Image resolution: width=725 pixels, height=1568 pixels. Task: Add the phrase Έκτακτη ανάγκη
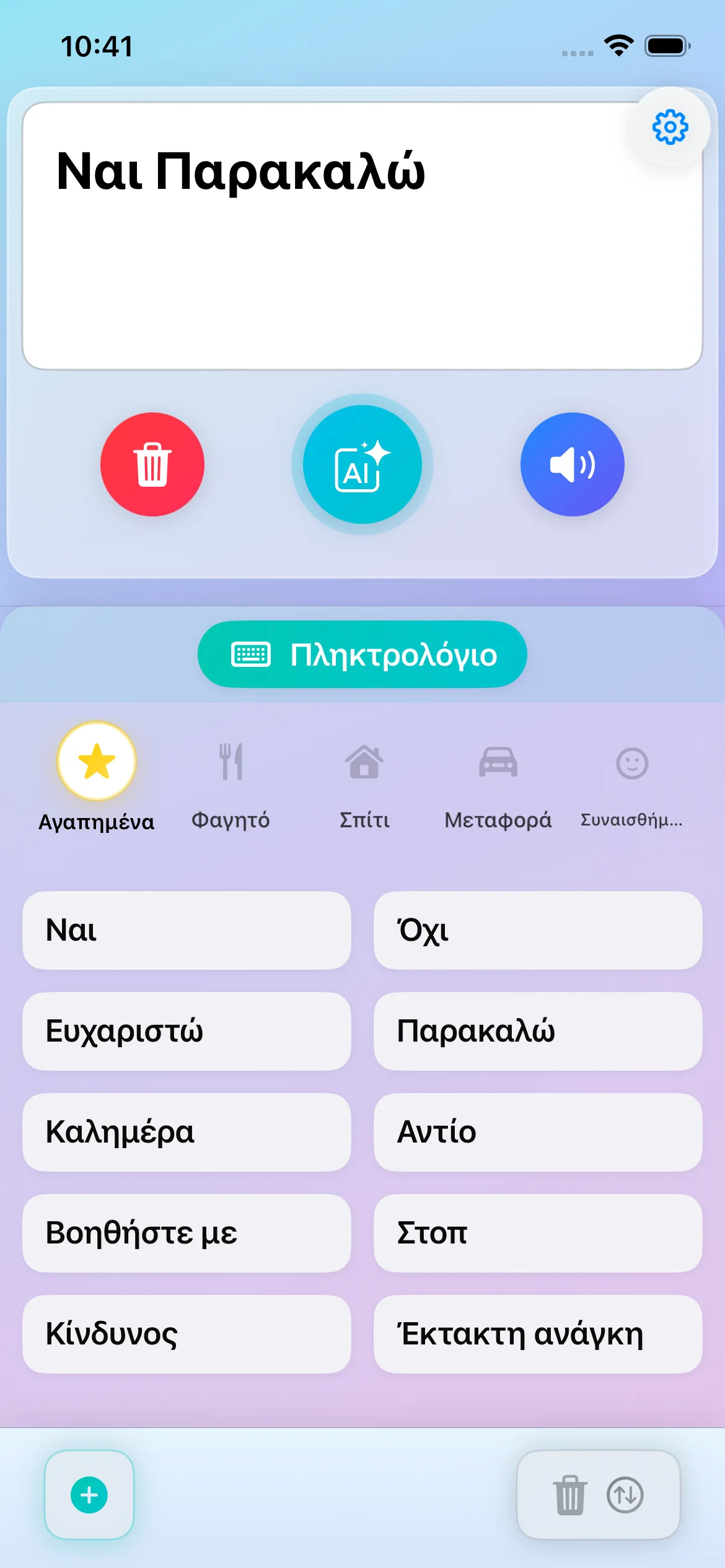538,1334
